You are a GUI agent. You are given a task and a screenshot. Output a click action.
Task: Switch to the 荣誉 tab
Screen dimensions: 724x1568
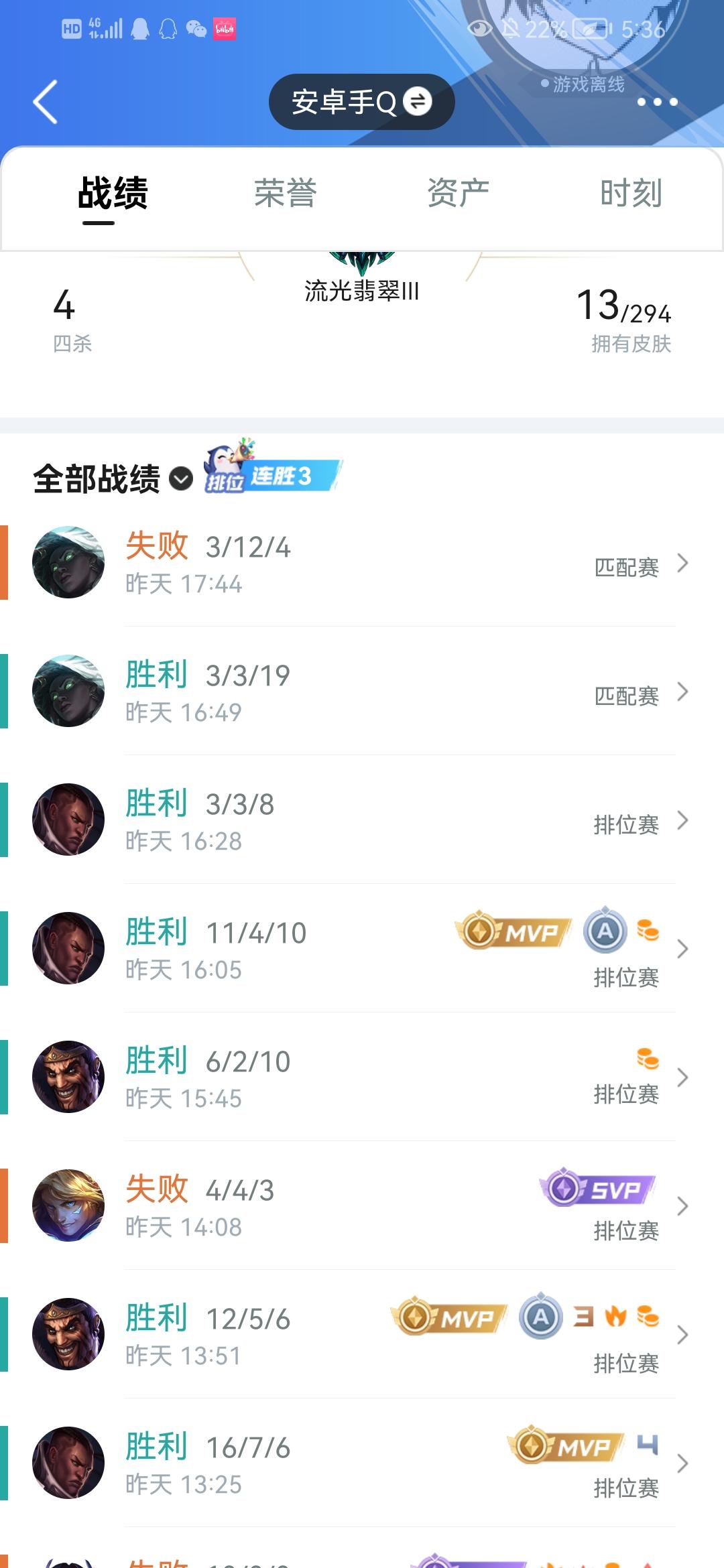coord(285,194)
